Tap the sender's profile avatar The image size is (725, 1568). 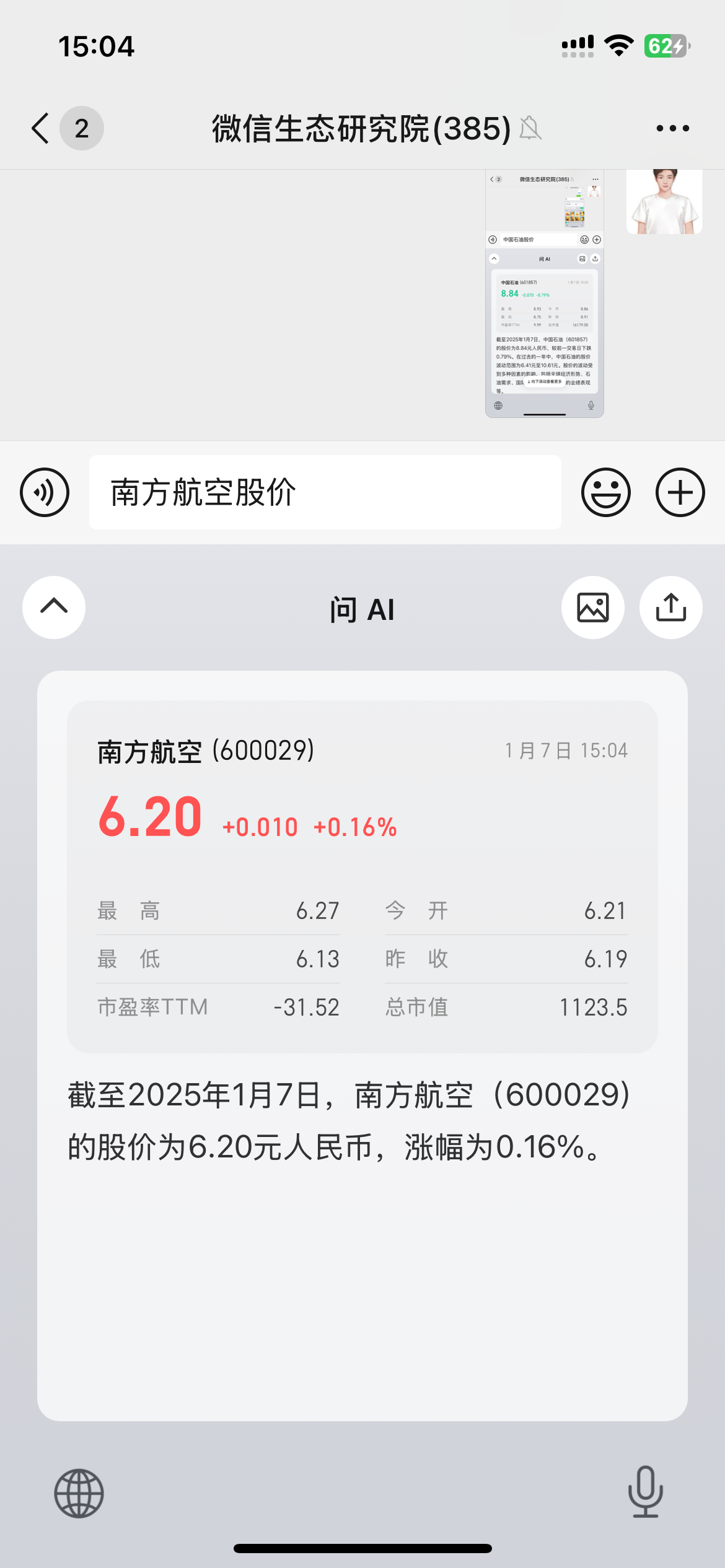point(664,201)
